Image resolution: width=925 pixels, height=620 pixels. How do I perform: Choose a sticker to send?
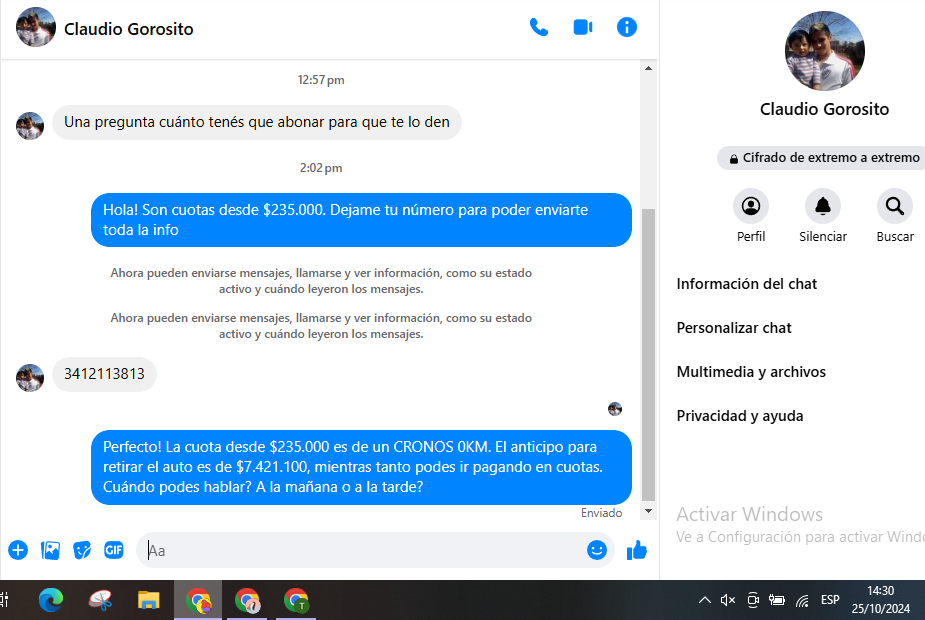82,550
